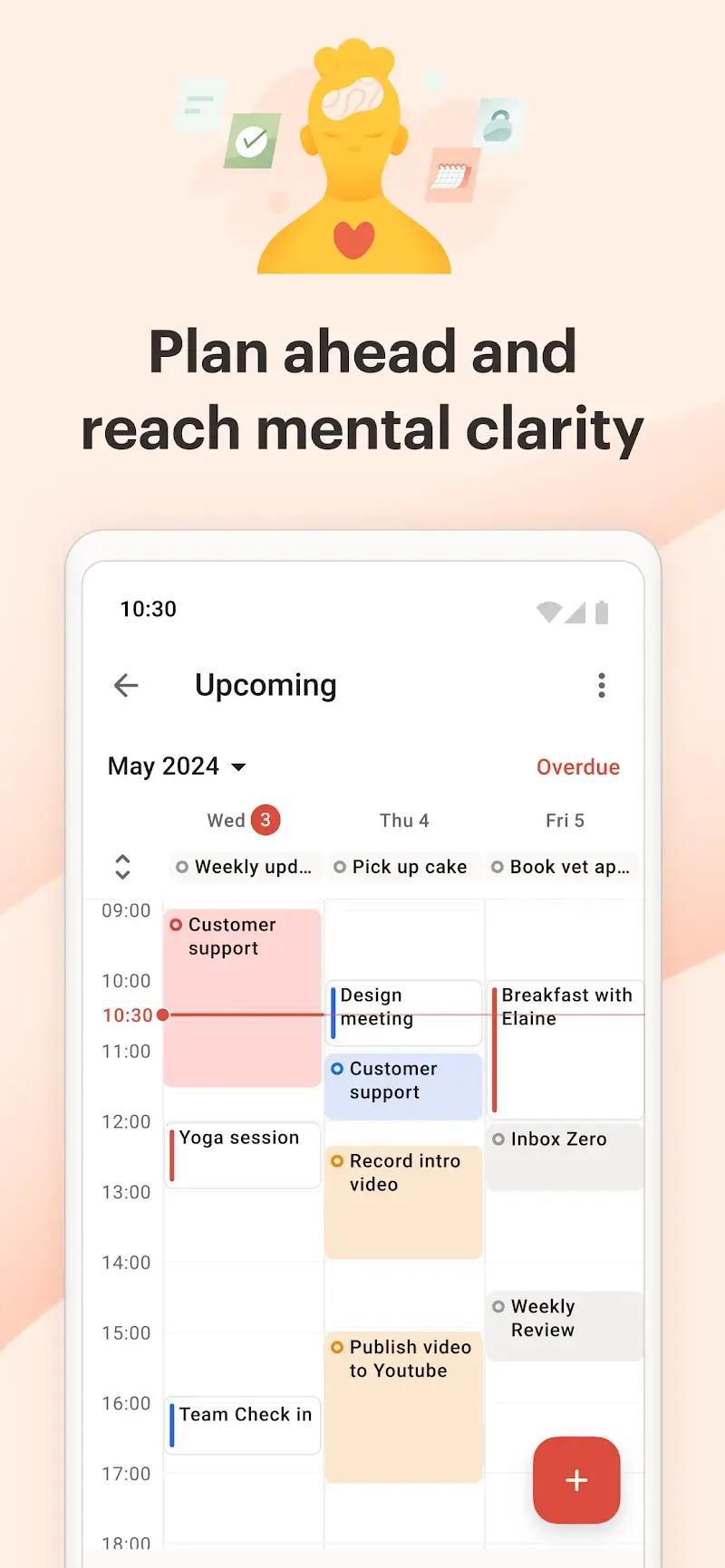The width and height of the screenshot is (725, 1568).
Task: Tap the battery icon in the status bar
Action: coord(603,611)
